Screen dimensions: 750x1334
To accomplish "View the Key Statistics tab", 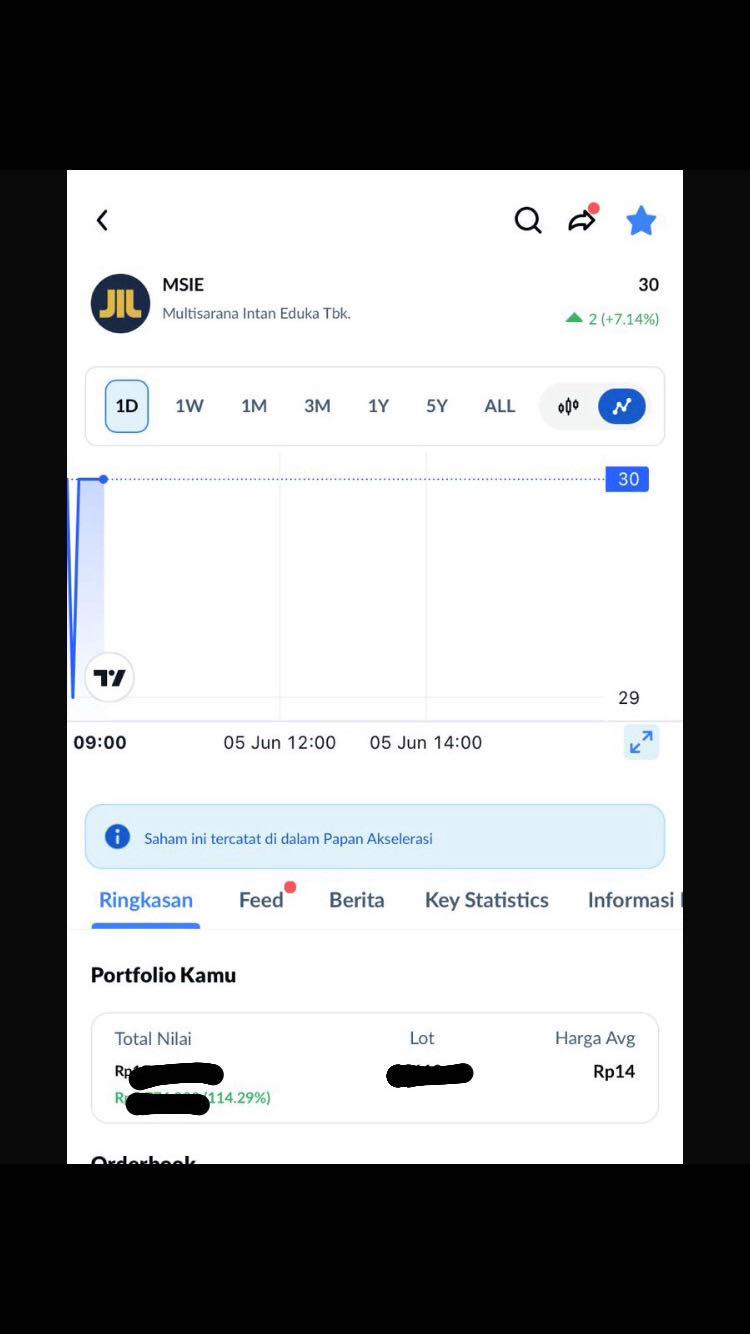I will (486, 900).
